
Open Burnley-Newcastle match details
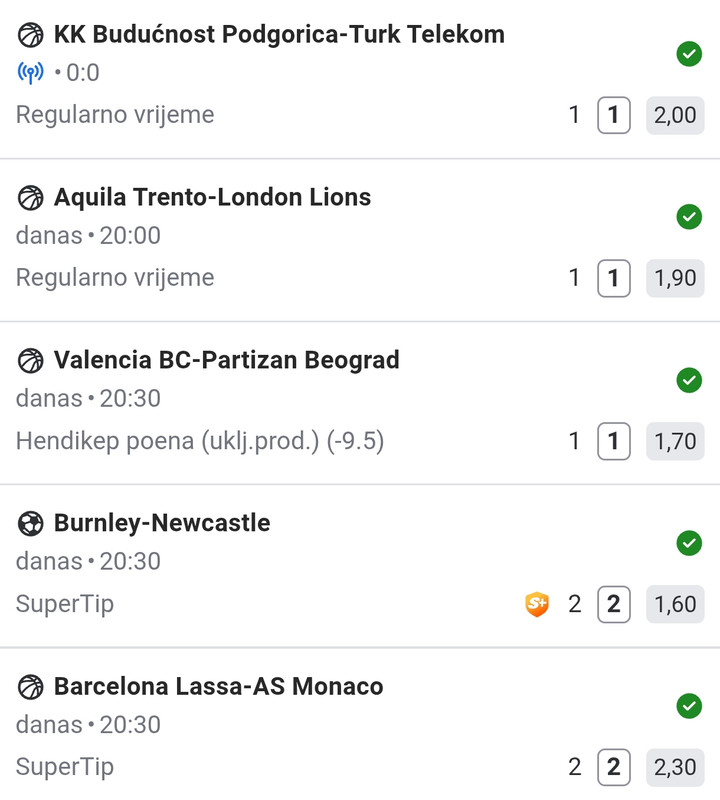pyautogui.click(x=161, y=523)
